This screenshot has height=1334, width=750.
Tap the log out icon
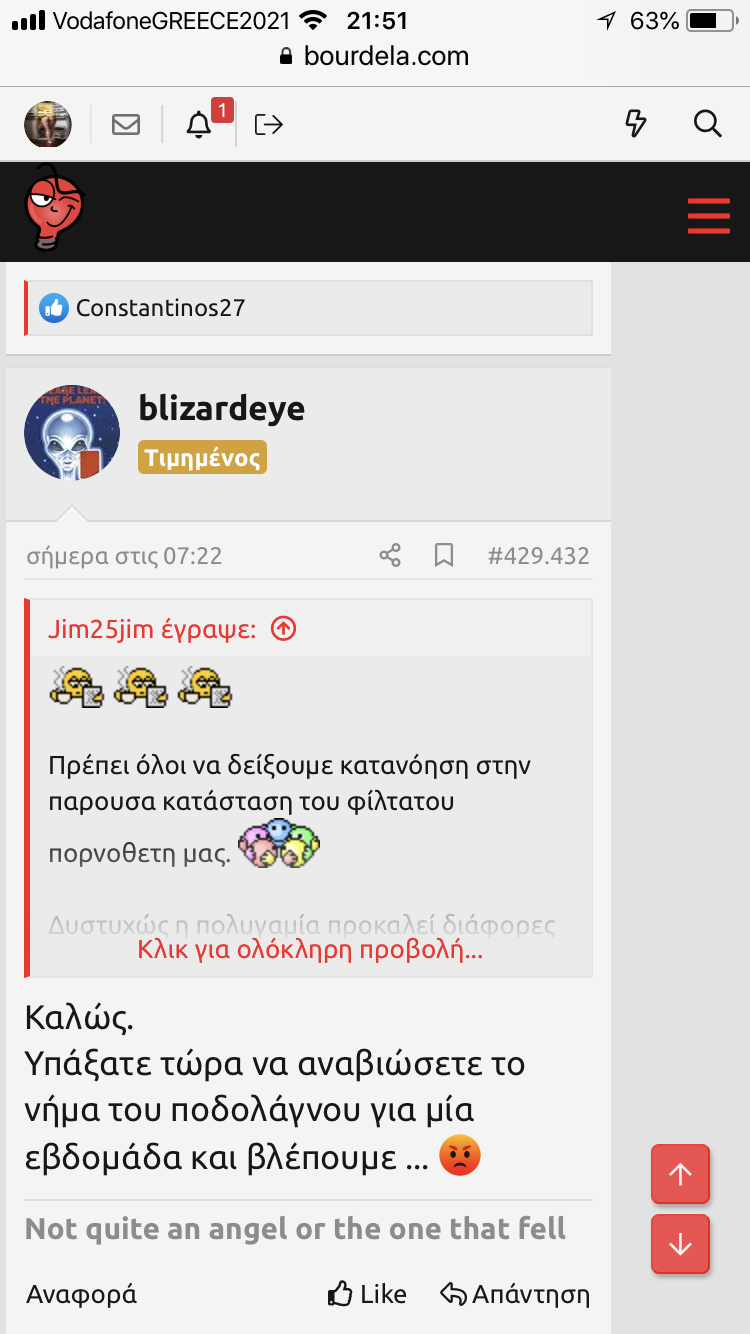coord(268,125)
